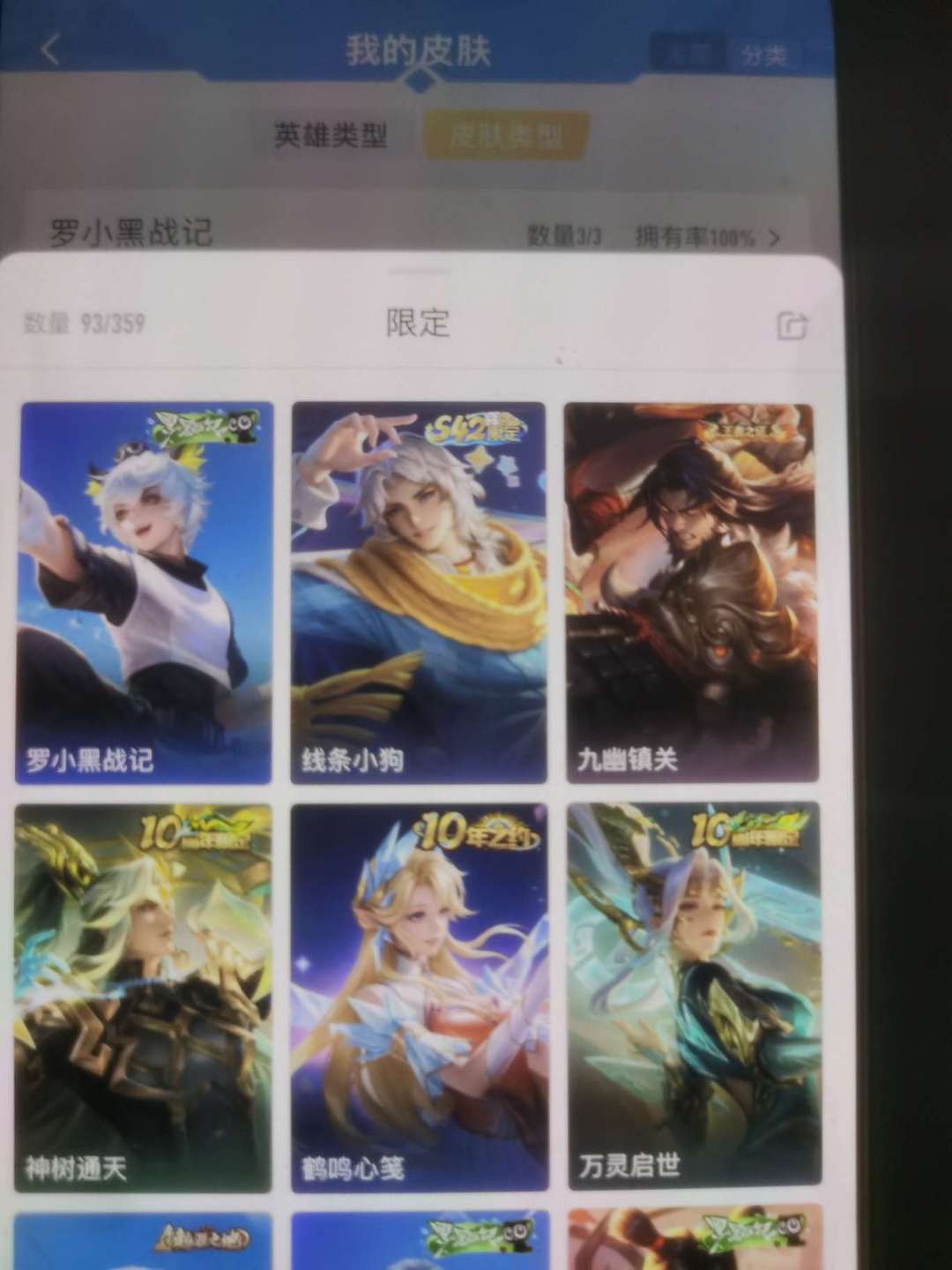
Task: Tap the 拥有率100% link
Action: tap(701, 234)
